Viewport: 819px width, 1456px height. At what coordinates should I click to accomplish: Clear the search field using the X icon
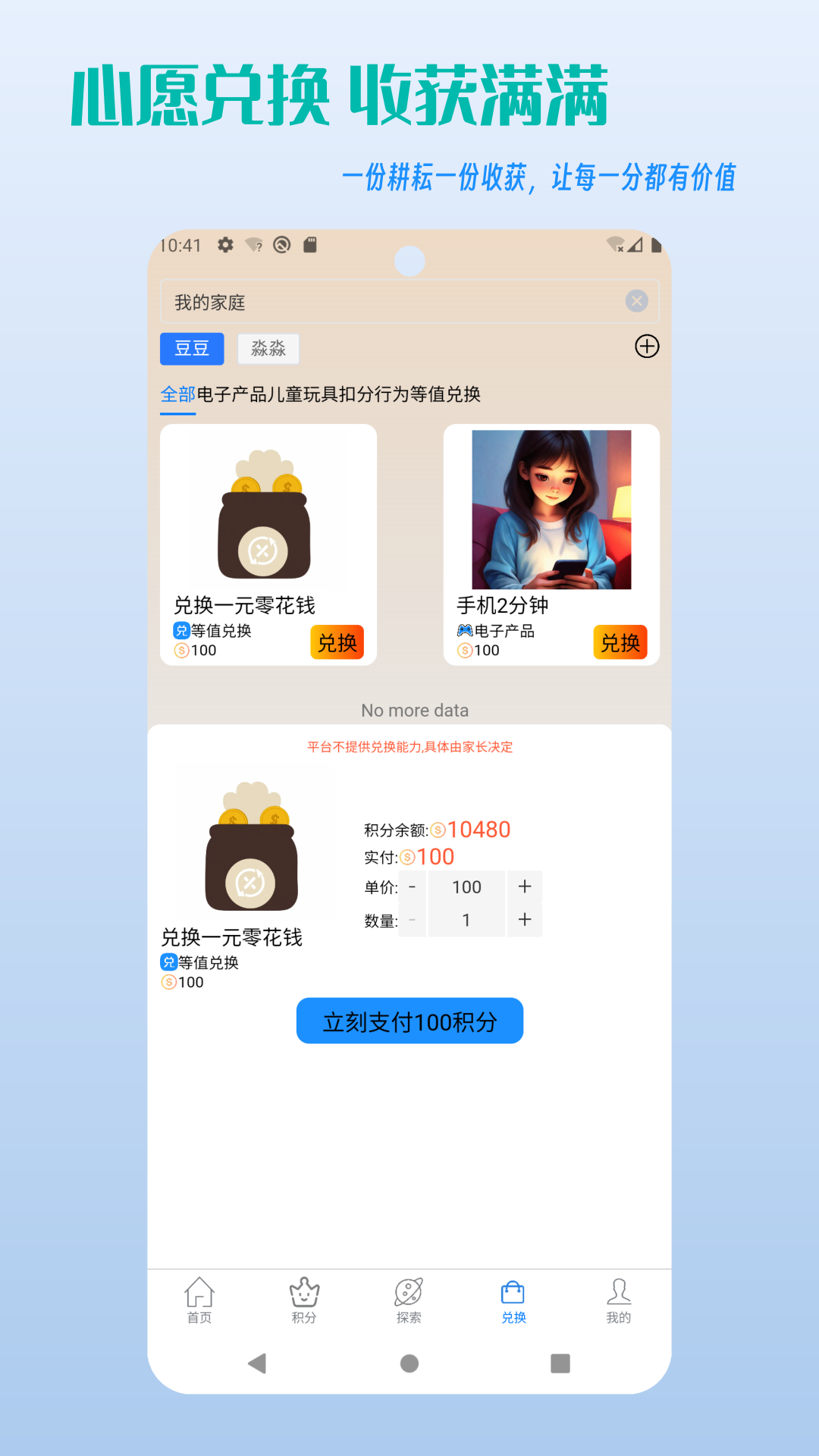coord(638,301)
